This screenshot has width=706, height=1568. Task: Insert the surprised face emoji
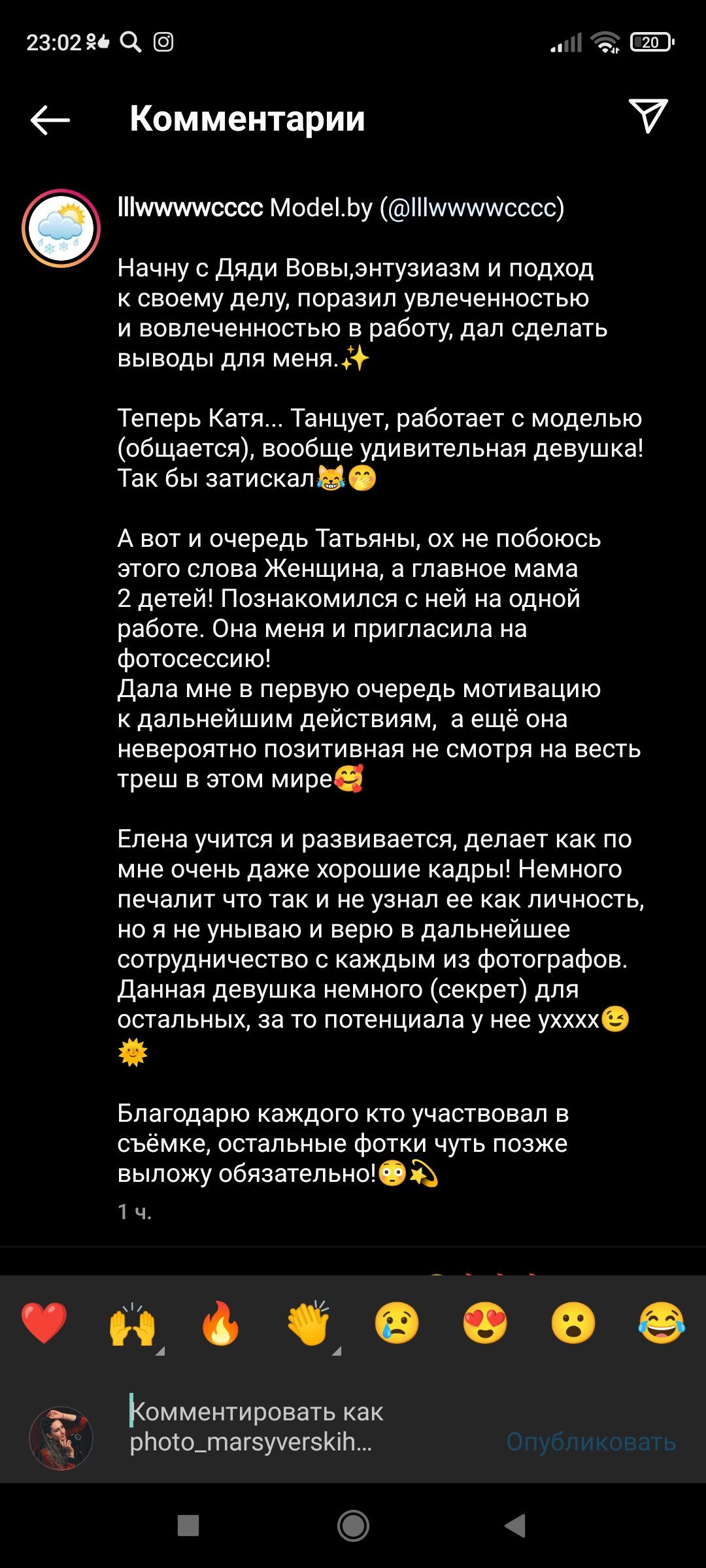[573, 1323]
